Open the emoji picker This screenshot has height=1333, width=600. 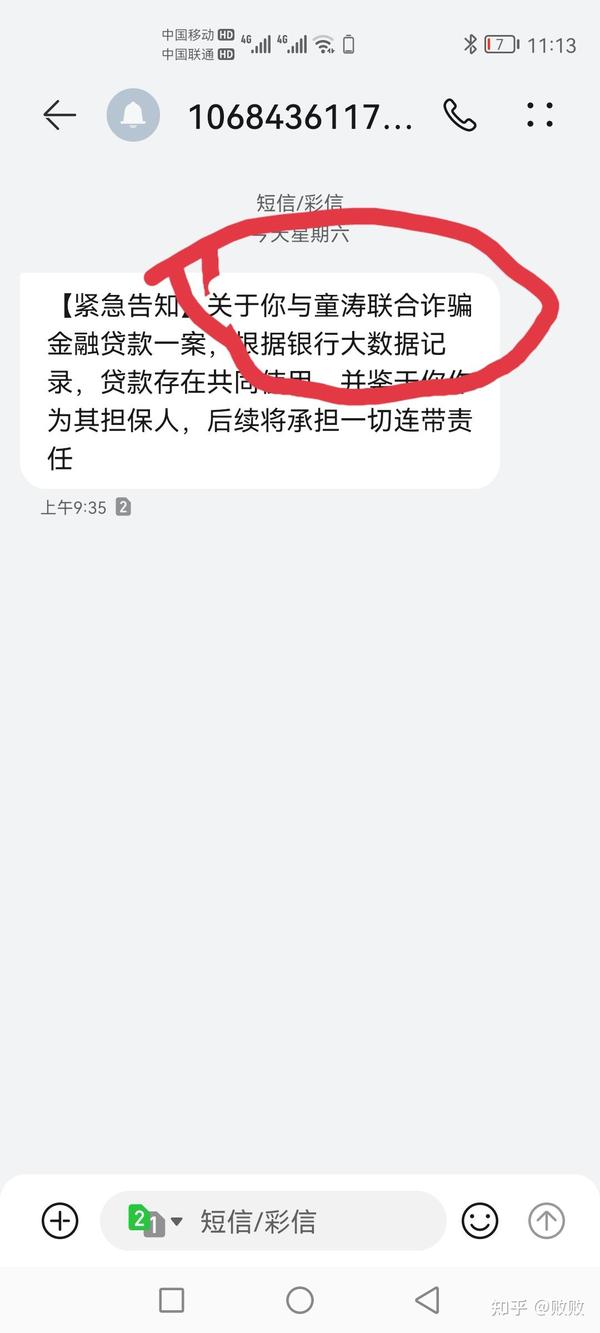[480, 1220]
